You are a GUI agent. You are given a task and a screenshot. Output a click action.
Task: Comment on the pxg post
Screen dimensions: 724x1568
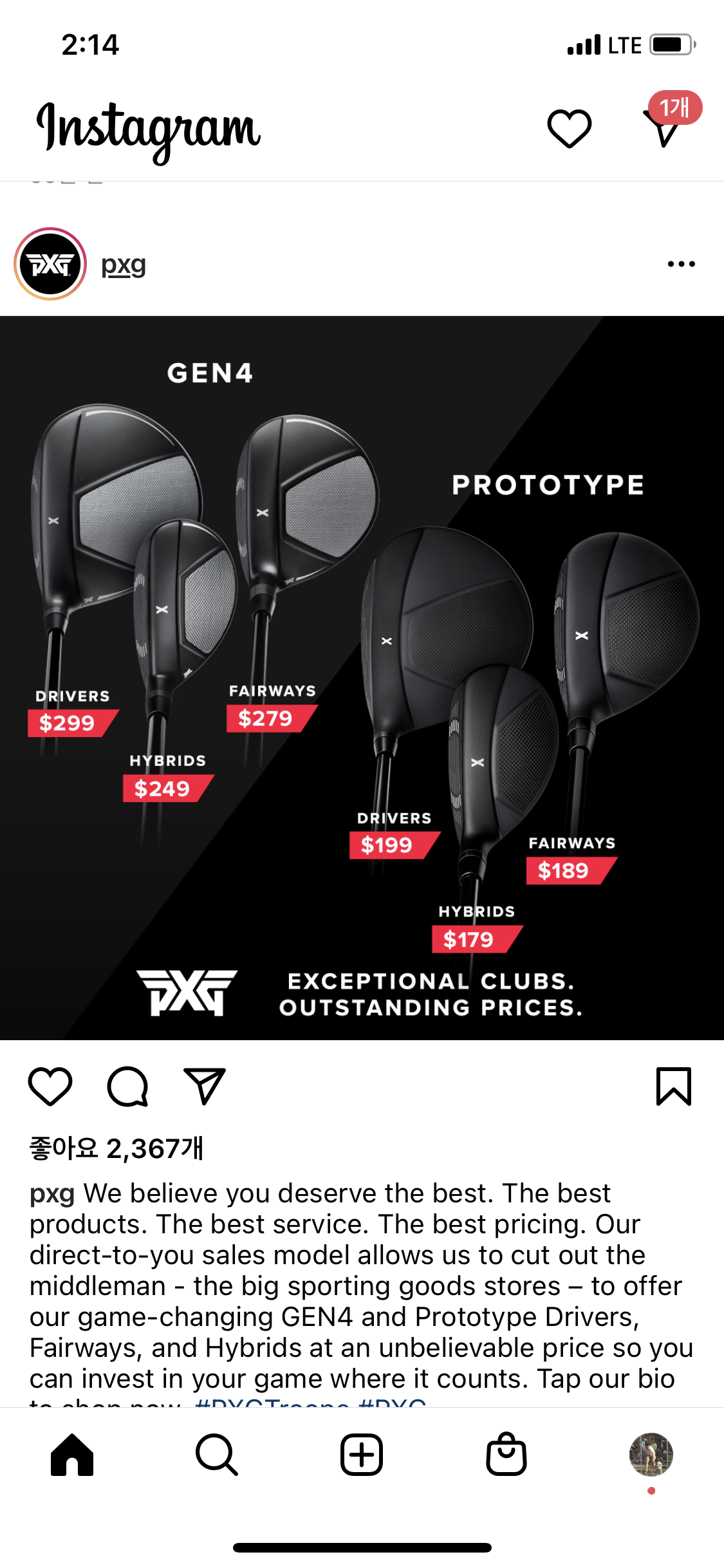point(127,1087)
